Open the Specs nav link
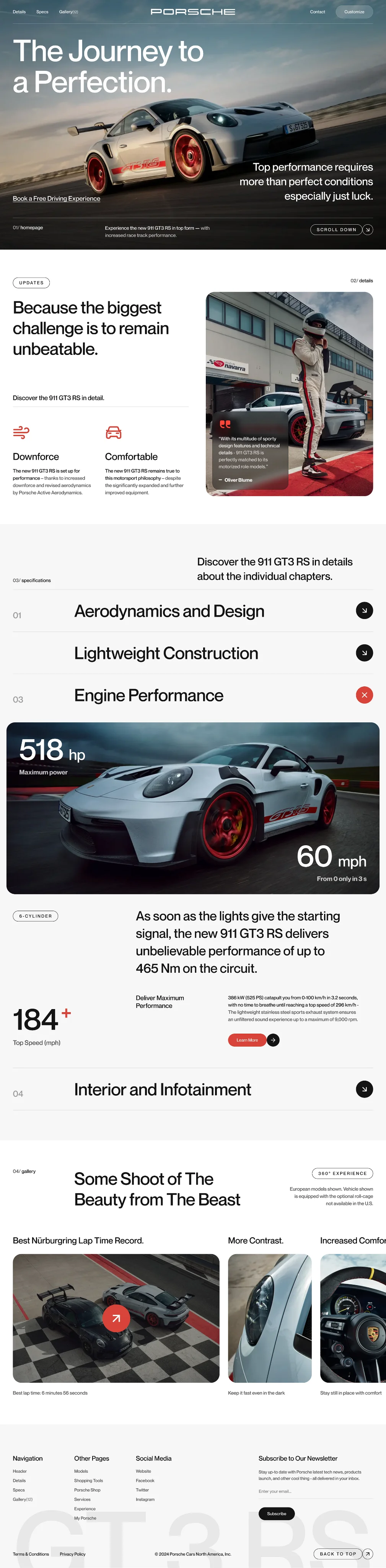This screenshot has width=386, height=1568. point(42,11)
